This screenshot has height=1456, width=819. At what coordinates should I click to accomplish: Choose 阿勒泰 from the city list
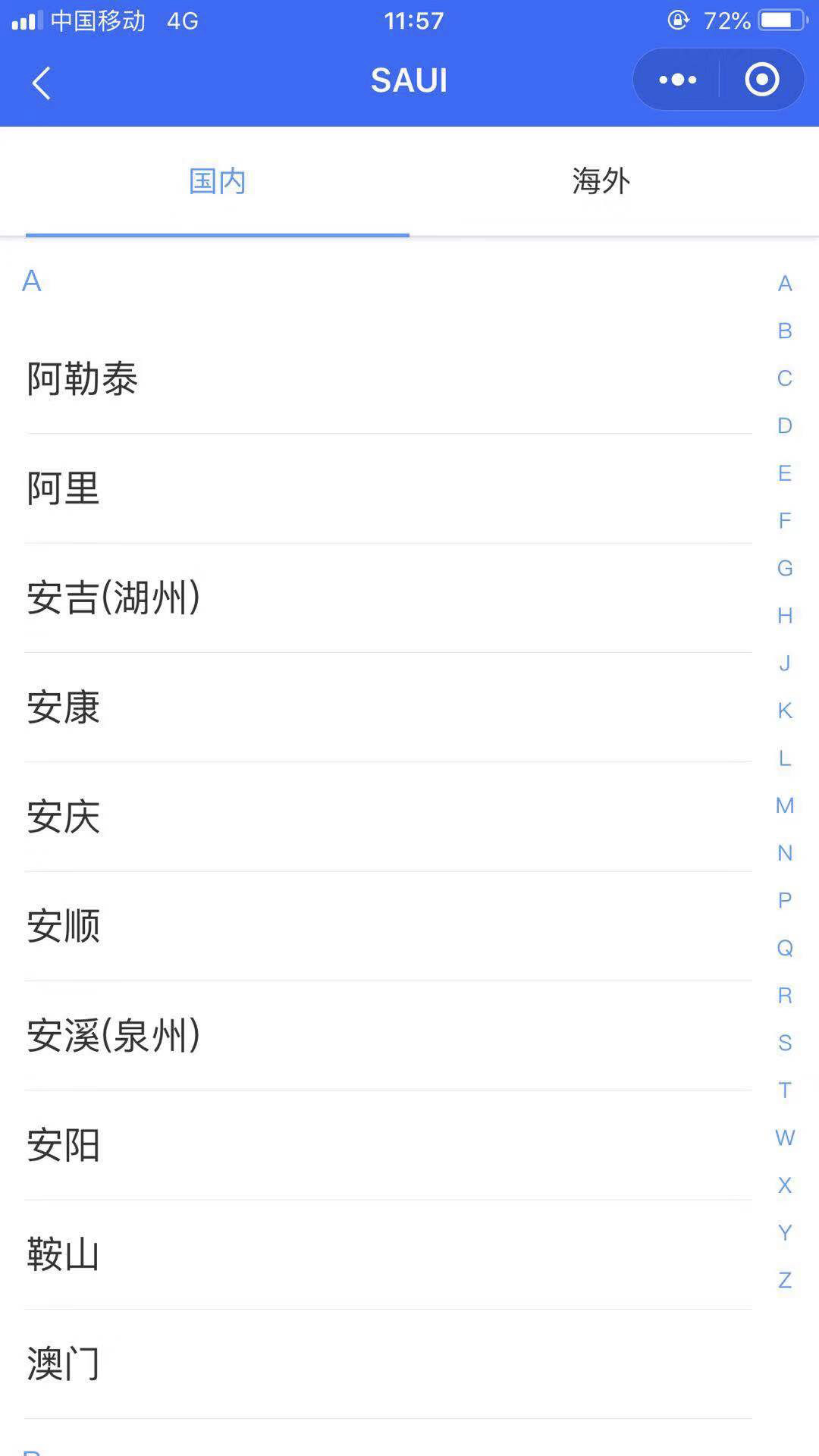388,378
